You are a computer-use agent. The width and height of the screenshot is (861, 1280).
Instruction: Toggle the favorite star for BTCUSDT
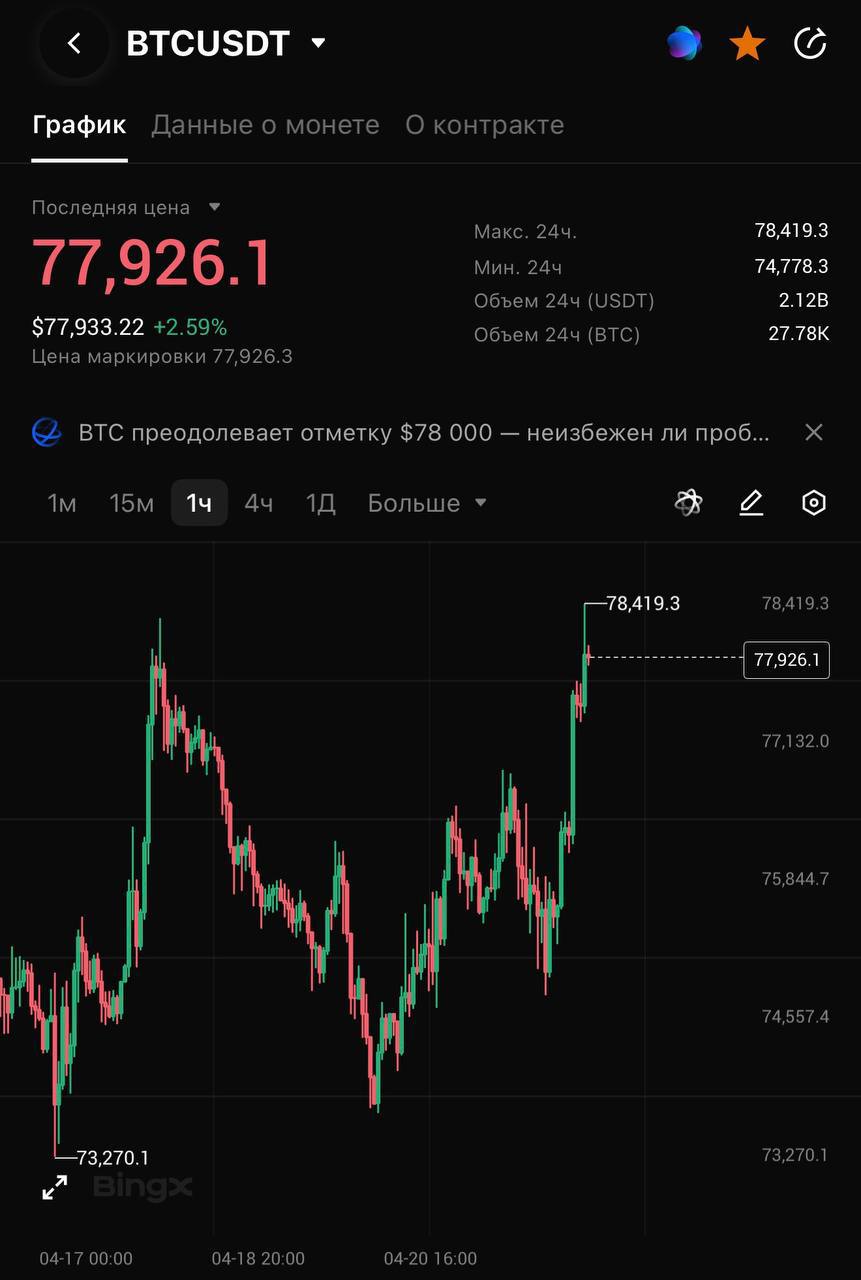click(747, 43)
